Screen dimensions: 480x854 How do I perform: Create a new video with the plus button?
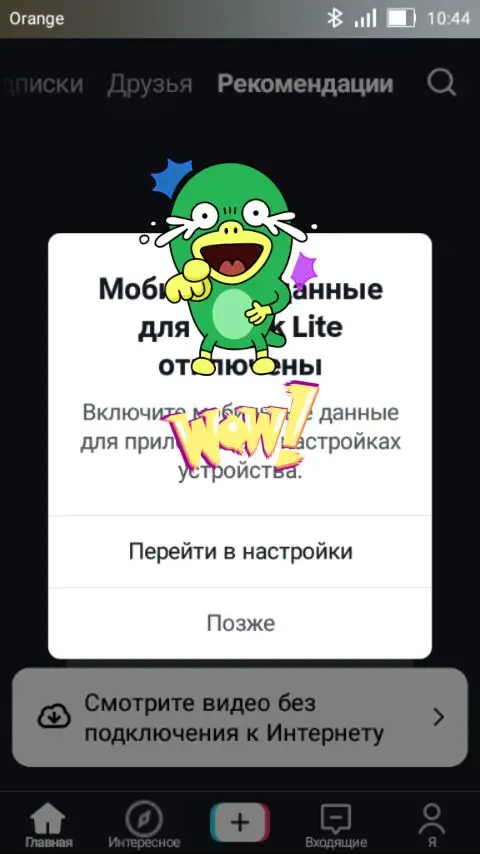[x=240, y=822]
